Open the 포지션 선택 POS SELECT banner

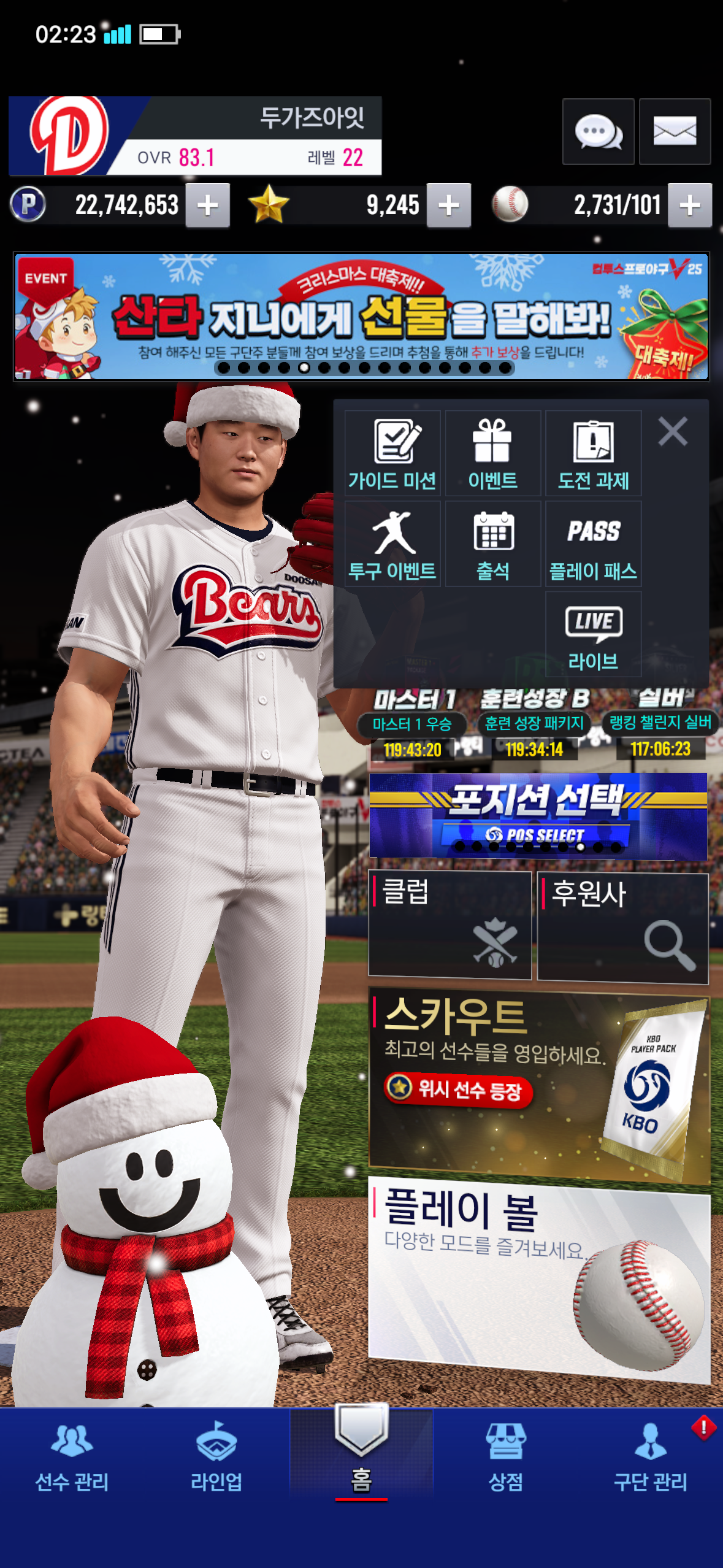538,815
